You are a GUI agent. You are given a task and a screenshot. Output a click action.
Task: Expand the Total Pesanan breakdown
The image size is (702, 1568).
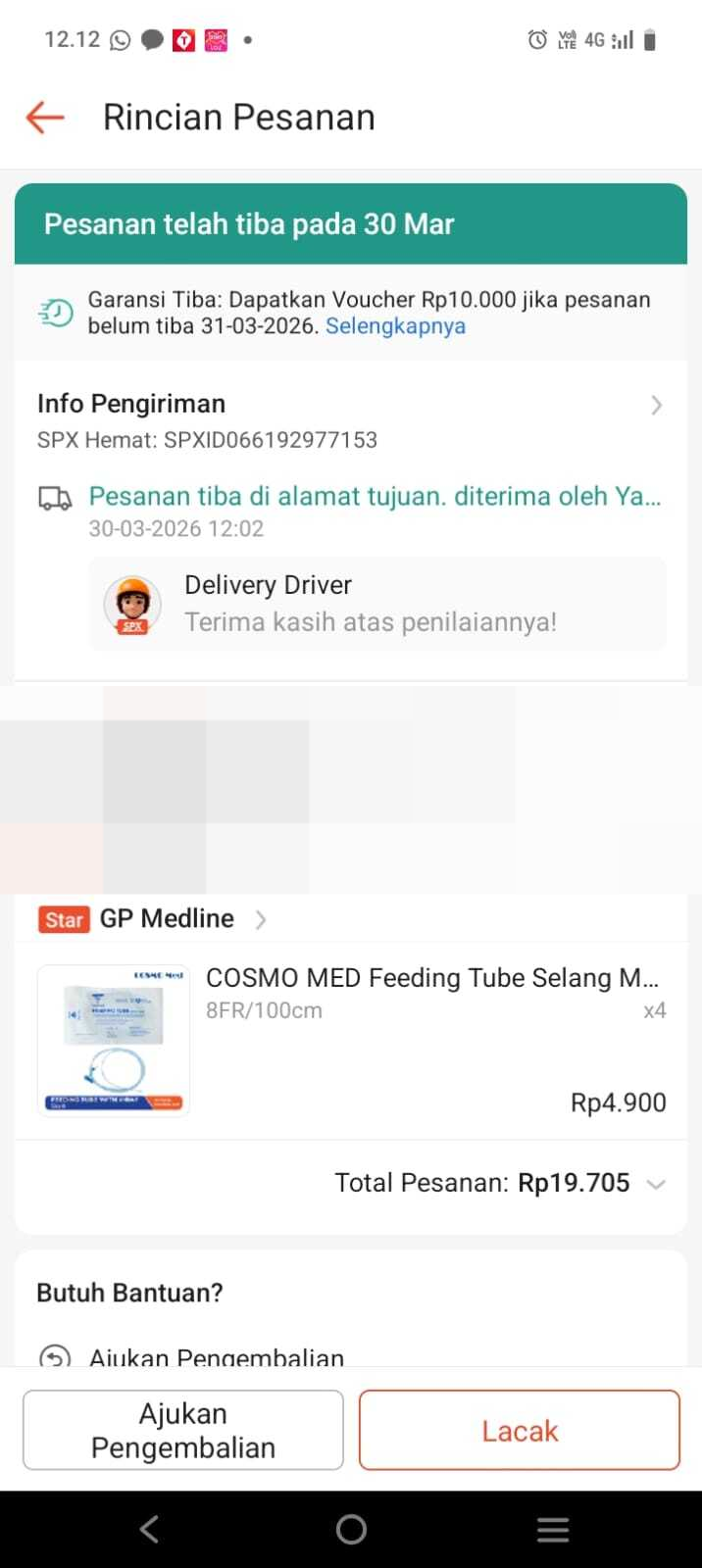point(655,1184)
